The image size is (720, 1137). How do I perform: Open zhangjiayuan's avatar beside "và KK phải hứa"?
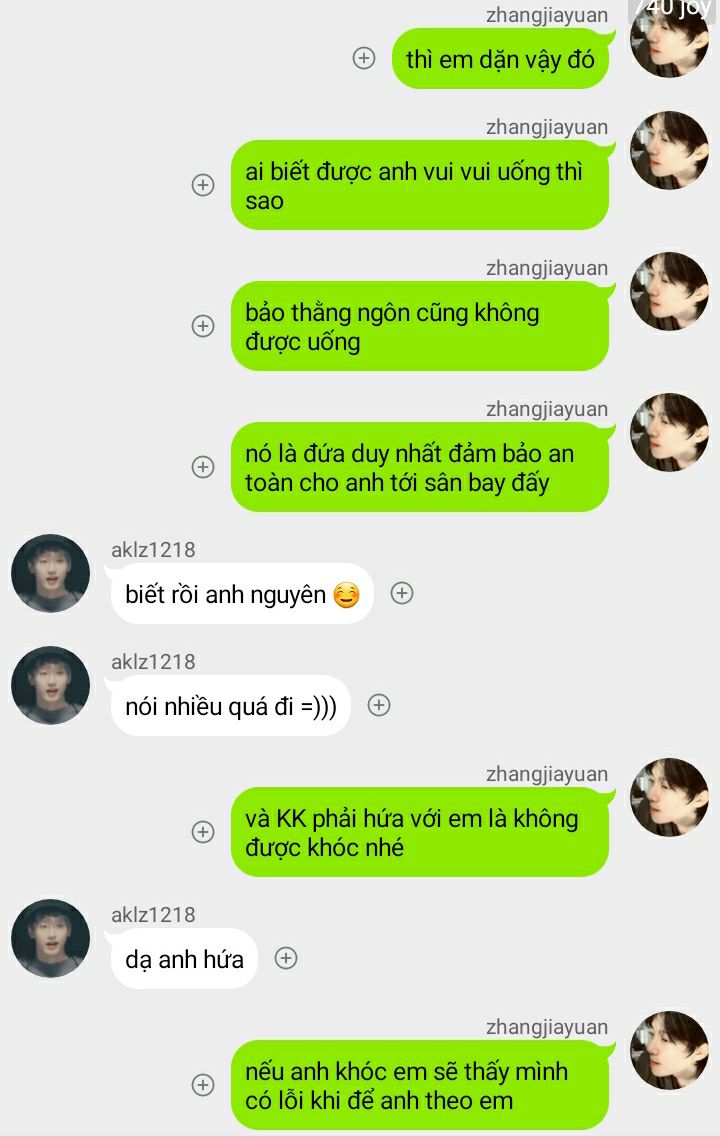pos(669,797)
